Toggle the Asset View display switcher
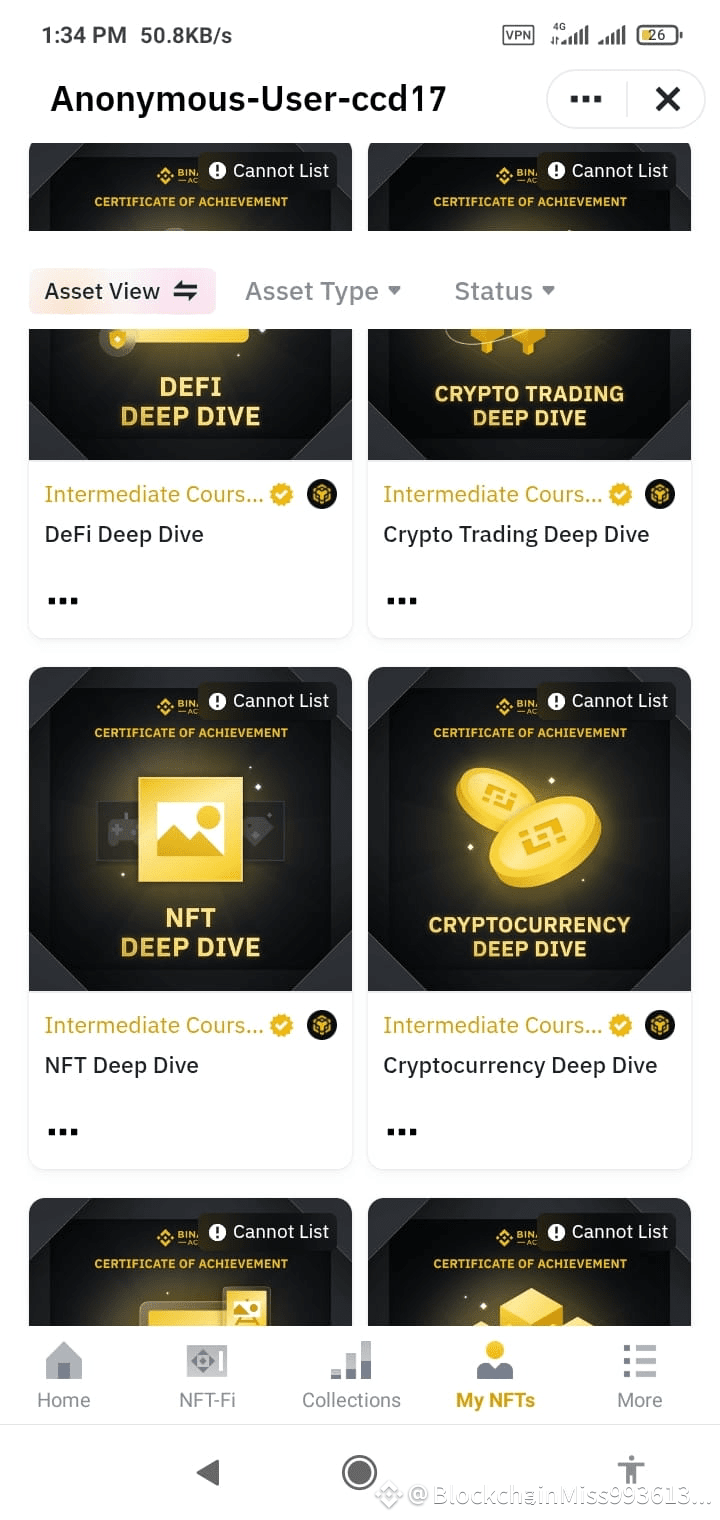The image size is (720, 1520). coord(122,291)
